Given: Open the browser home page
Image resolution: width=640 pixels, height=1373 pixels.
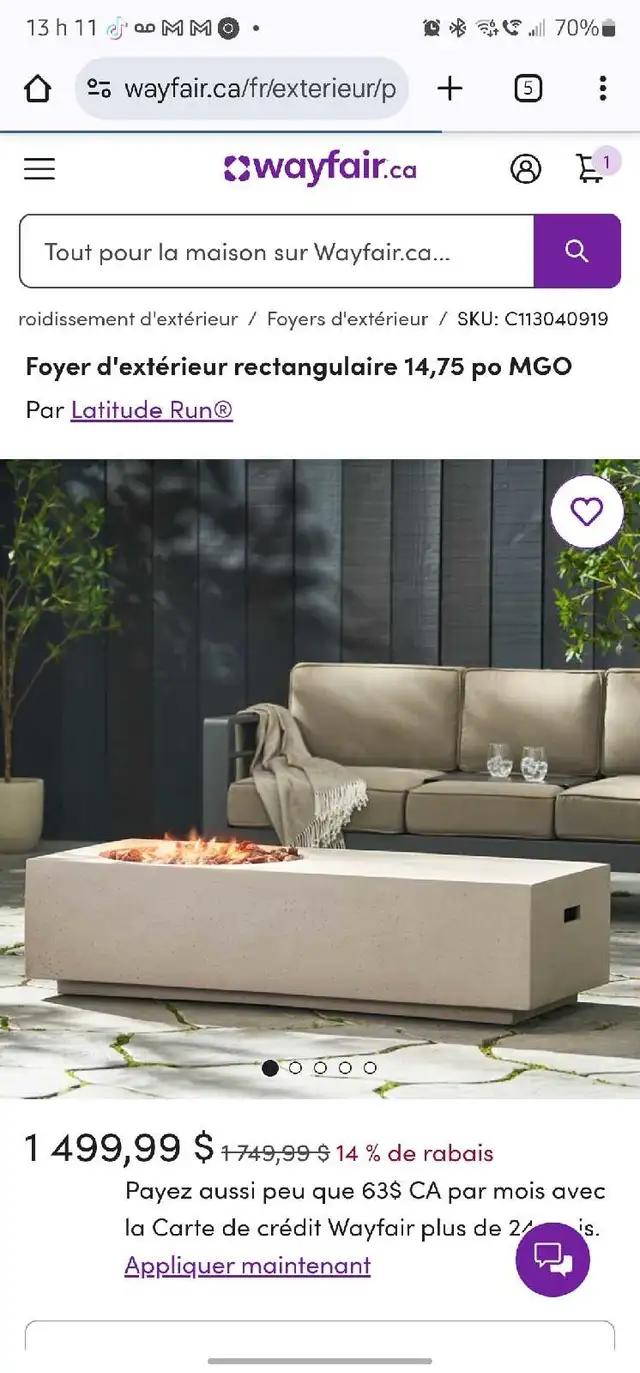Looking at the screenshot, I should click(38, 89).
